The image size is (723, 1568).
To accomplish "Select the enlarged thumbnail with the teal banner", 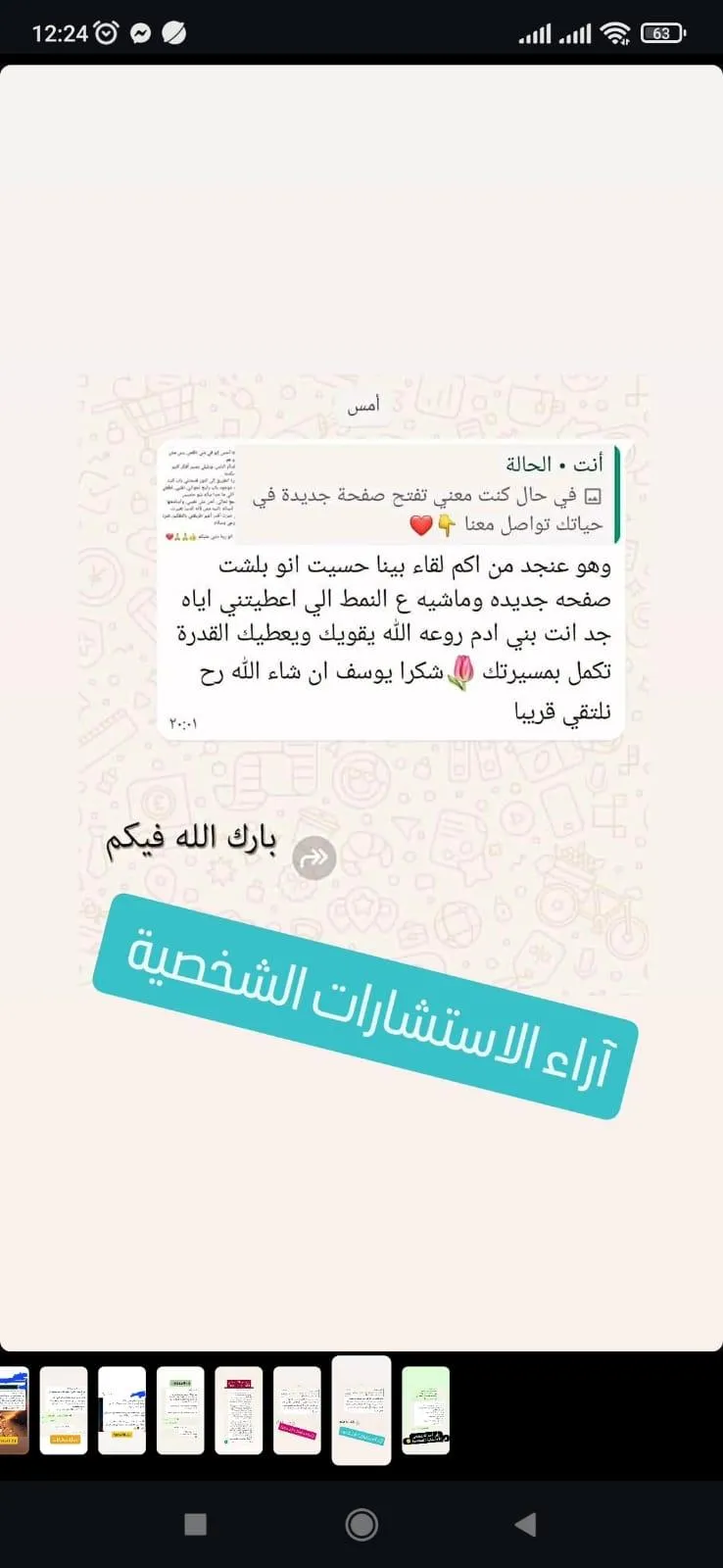I will pos(361,1410).
